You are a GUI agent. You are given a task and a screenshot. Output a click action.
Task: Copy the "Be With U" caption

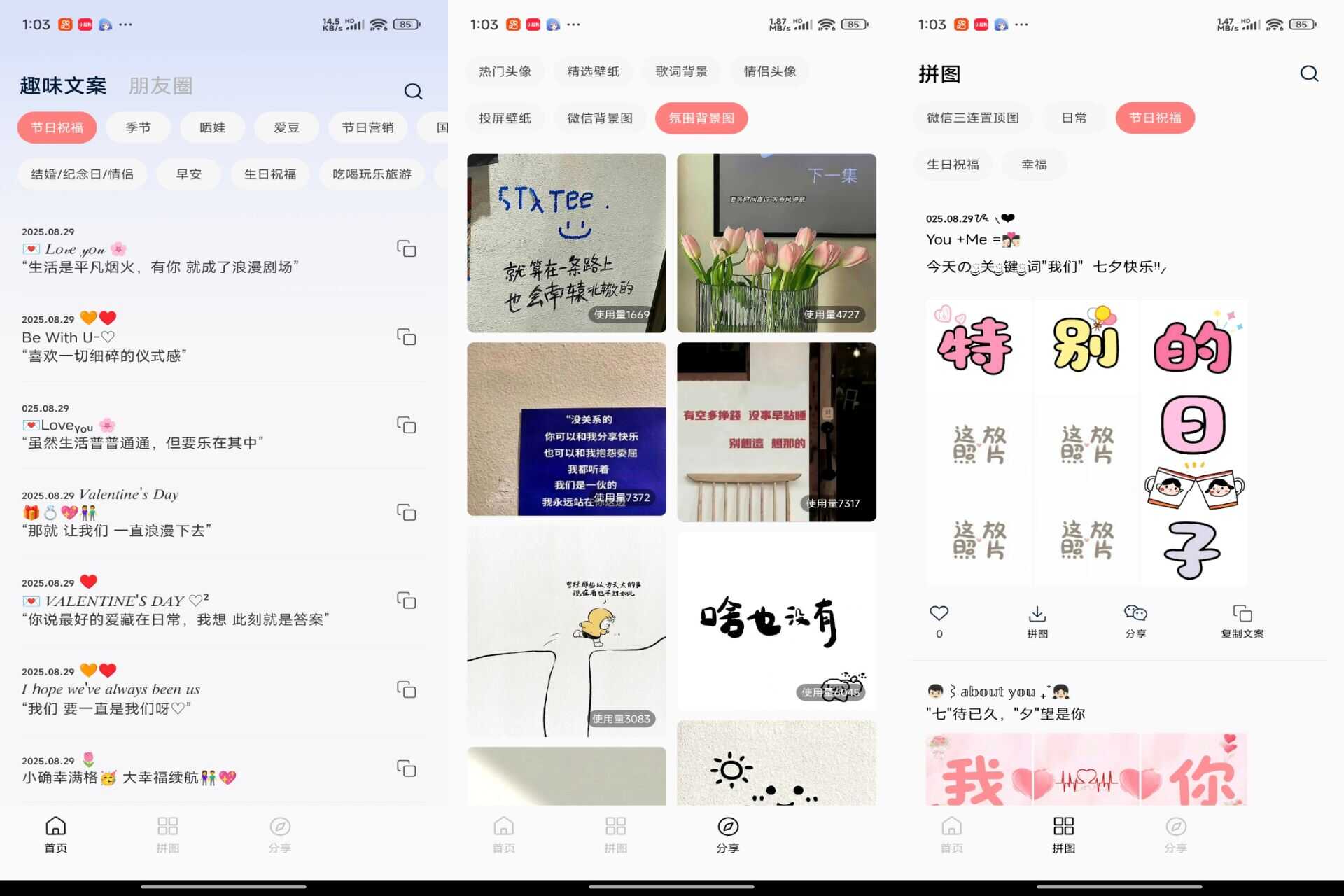coord(406,337)
